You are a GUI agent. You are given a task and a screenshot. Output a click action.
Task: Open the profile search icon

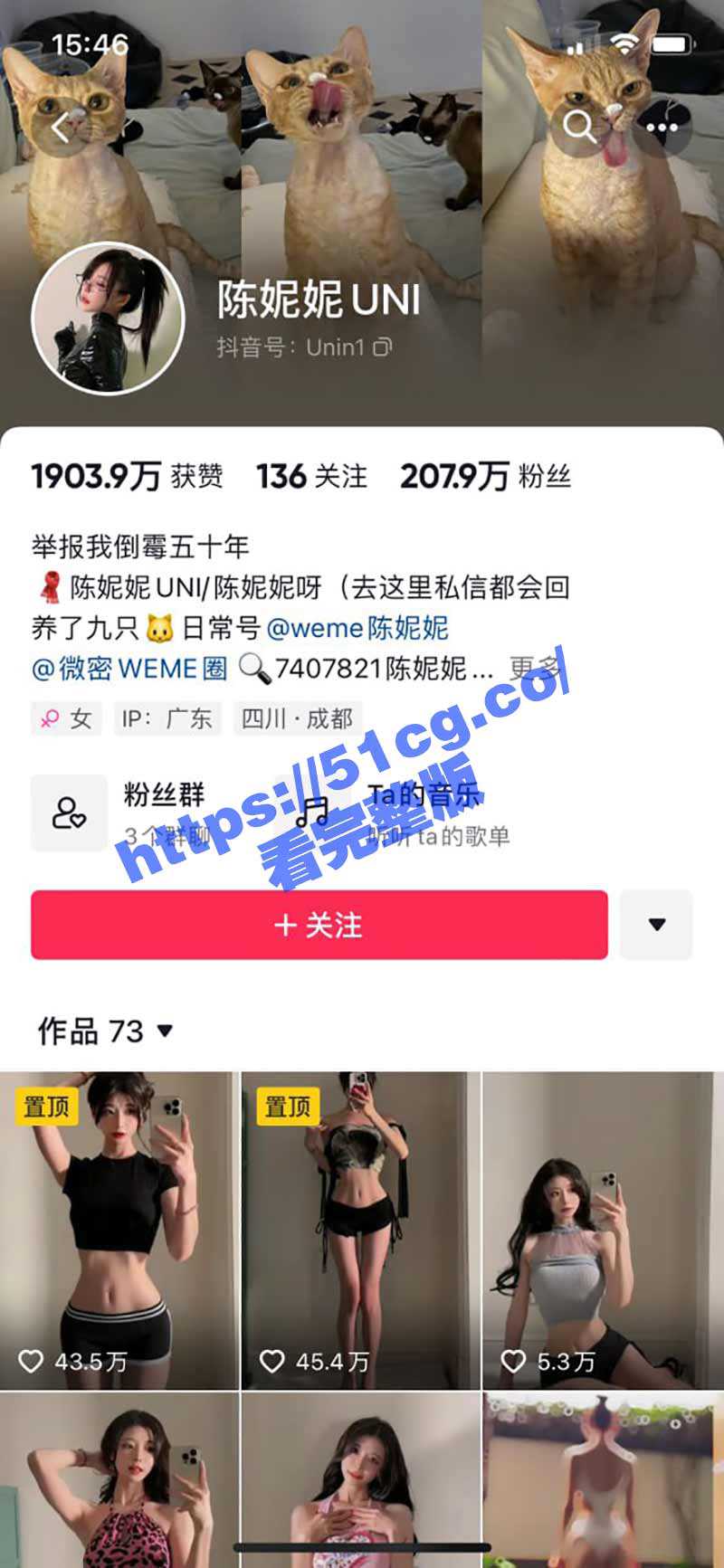[579, 128]
